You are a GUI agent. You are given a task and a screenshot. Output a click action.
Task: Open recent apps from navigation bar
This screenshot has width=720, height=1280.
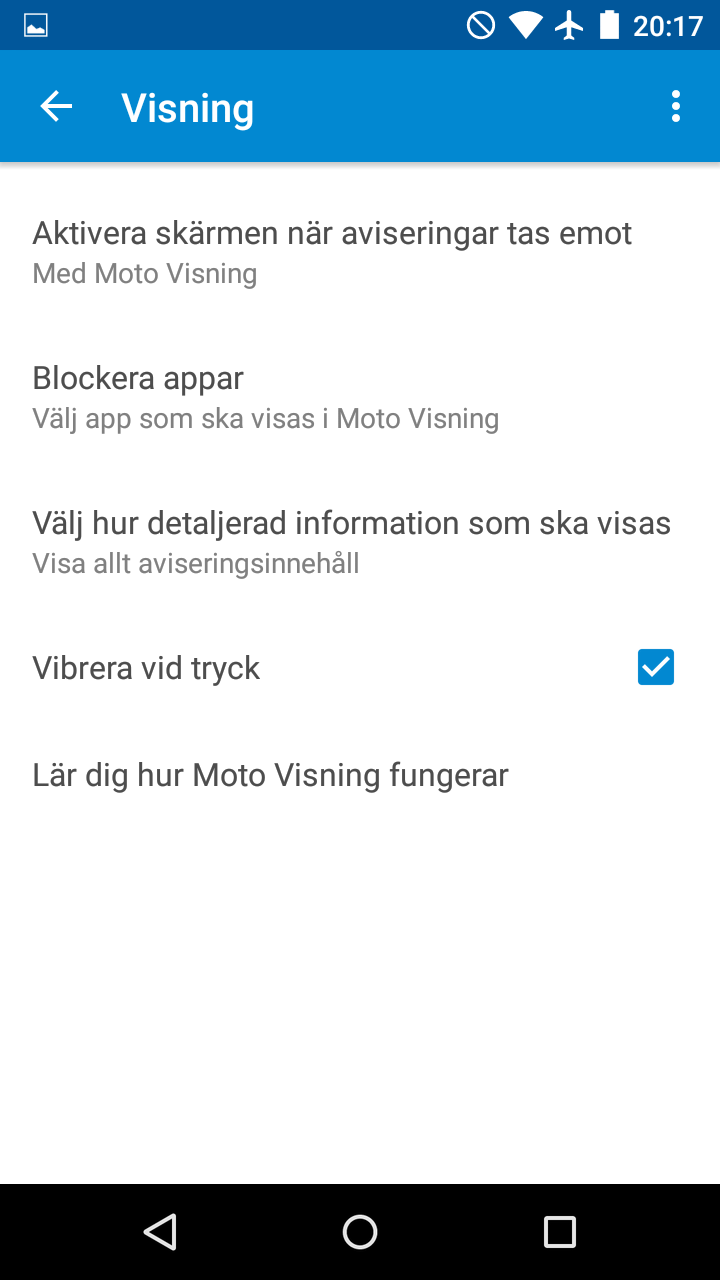[x=560, y=1232]
